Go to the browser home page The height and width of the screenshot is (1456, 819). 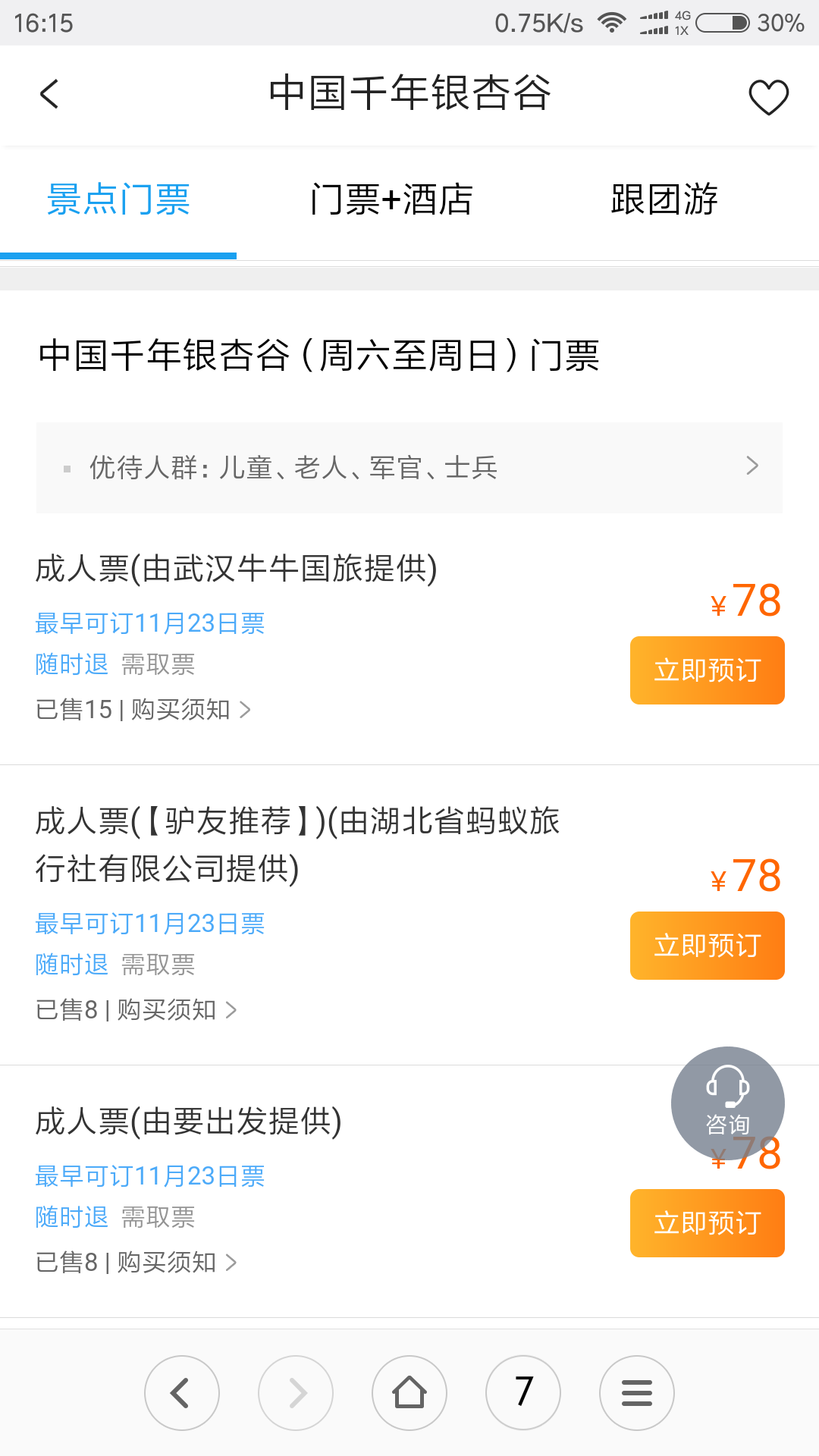click(x=409, y=1393)
